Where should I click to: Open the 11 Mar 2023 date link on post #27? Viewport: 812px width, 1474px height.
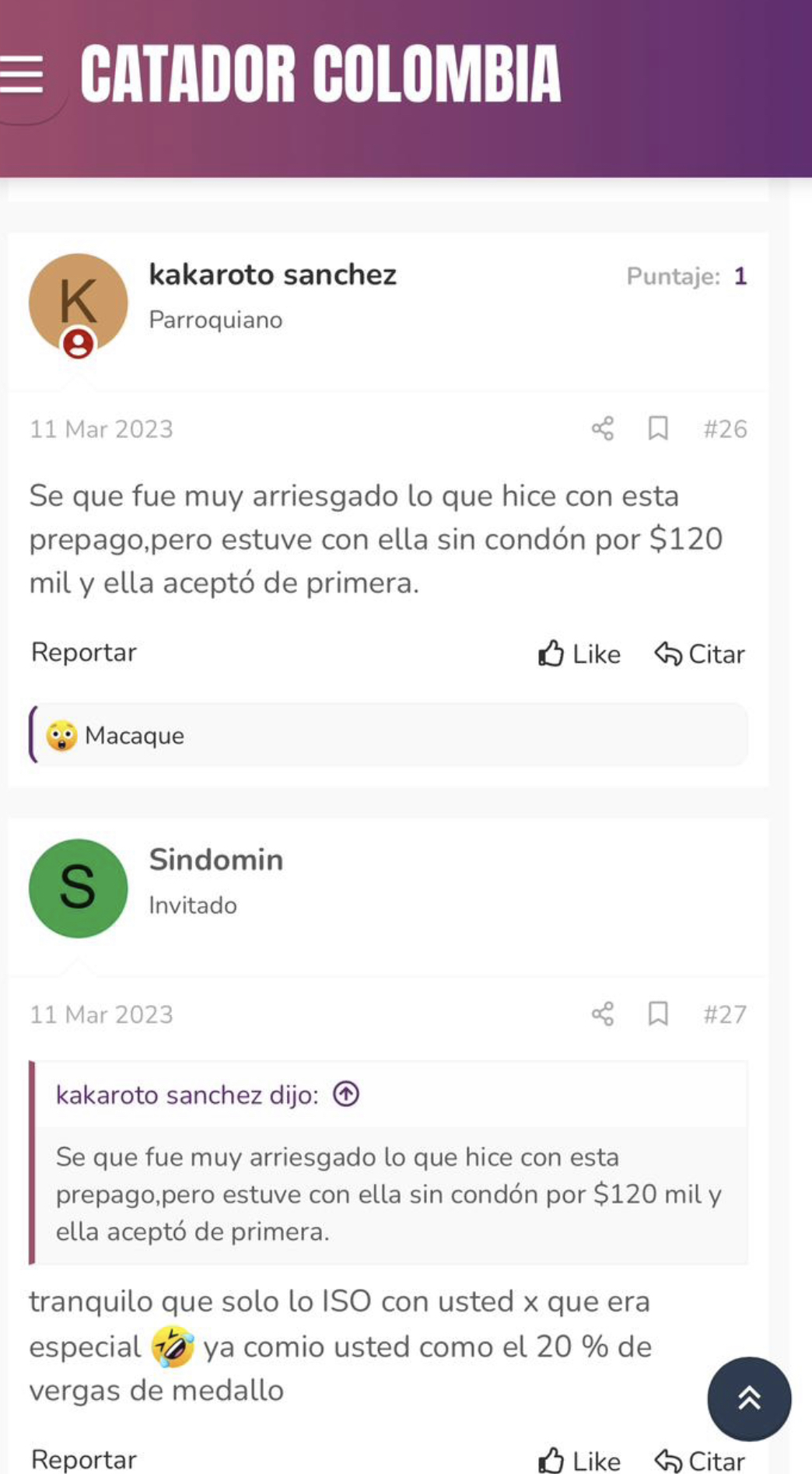[101, 1014]
